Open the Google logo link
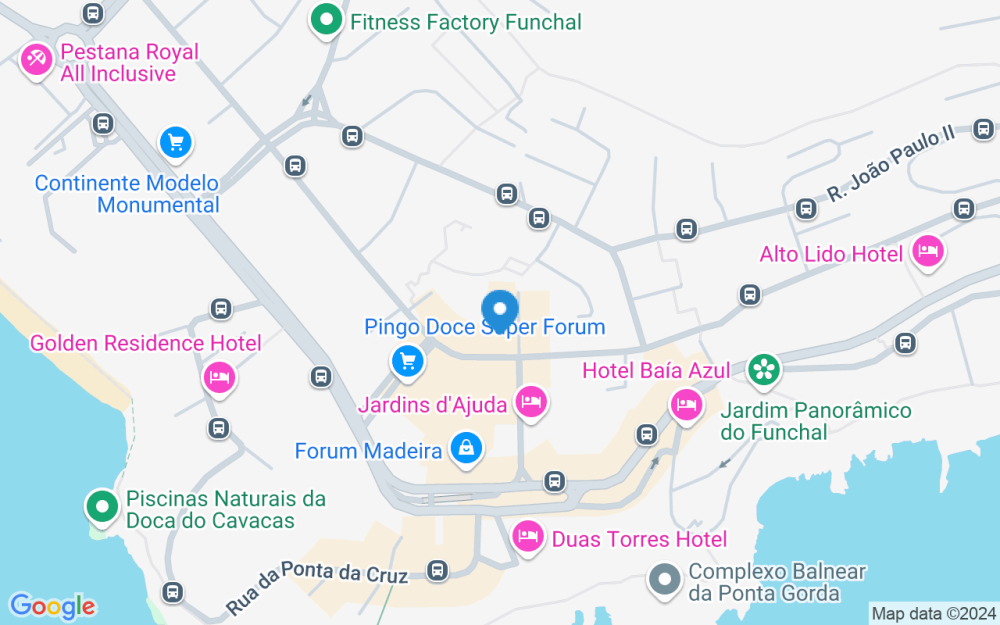Image resolution: width=1000 pixels, height=625 pixels. 52,606
